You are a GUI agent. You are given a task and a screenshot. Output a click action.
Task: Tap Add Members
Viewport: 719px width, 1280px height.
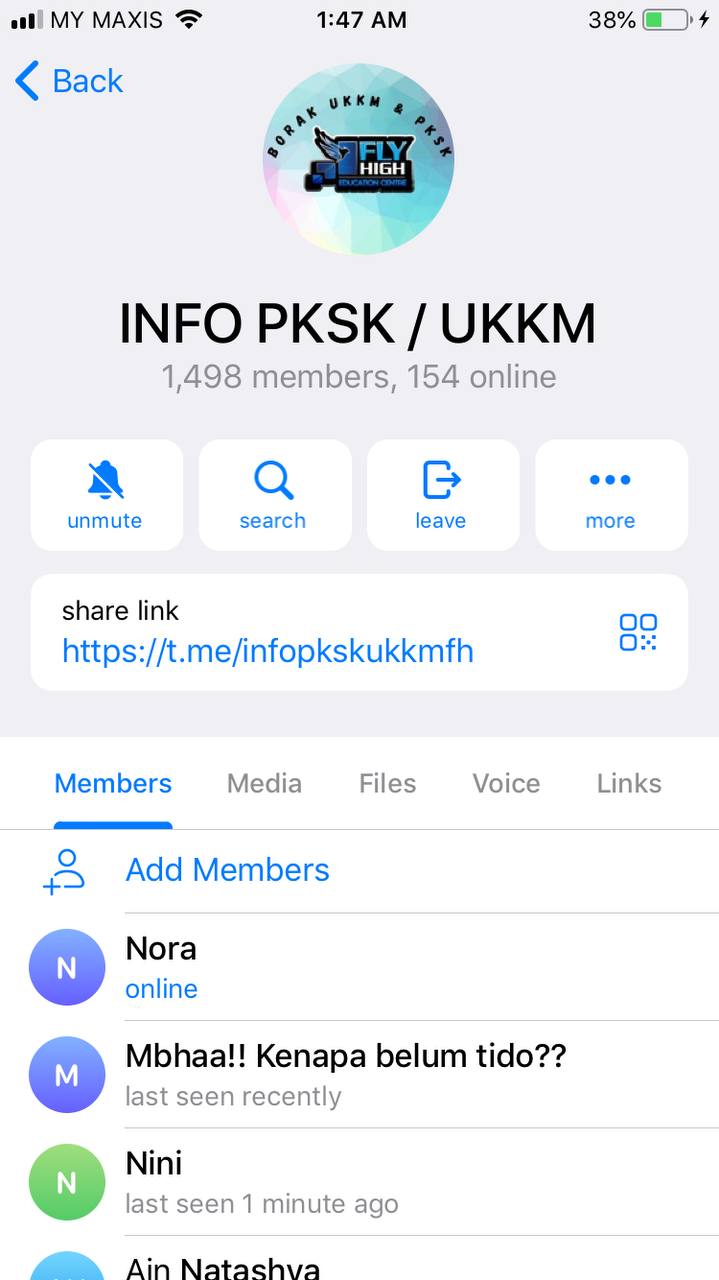[x=227, y=870]
